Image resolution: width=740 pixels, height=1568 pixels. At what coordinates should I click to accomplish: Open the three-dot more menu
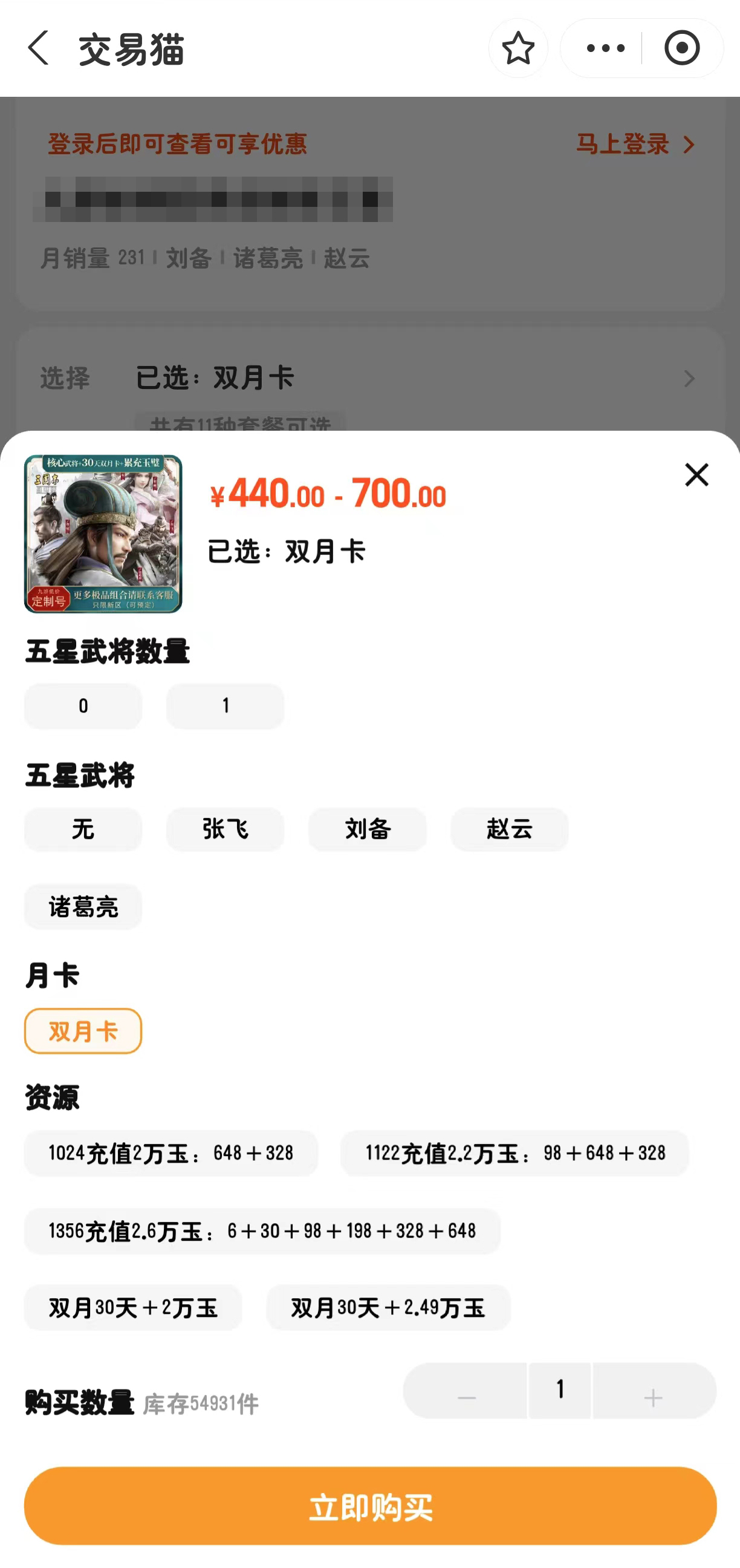(605, 48)
